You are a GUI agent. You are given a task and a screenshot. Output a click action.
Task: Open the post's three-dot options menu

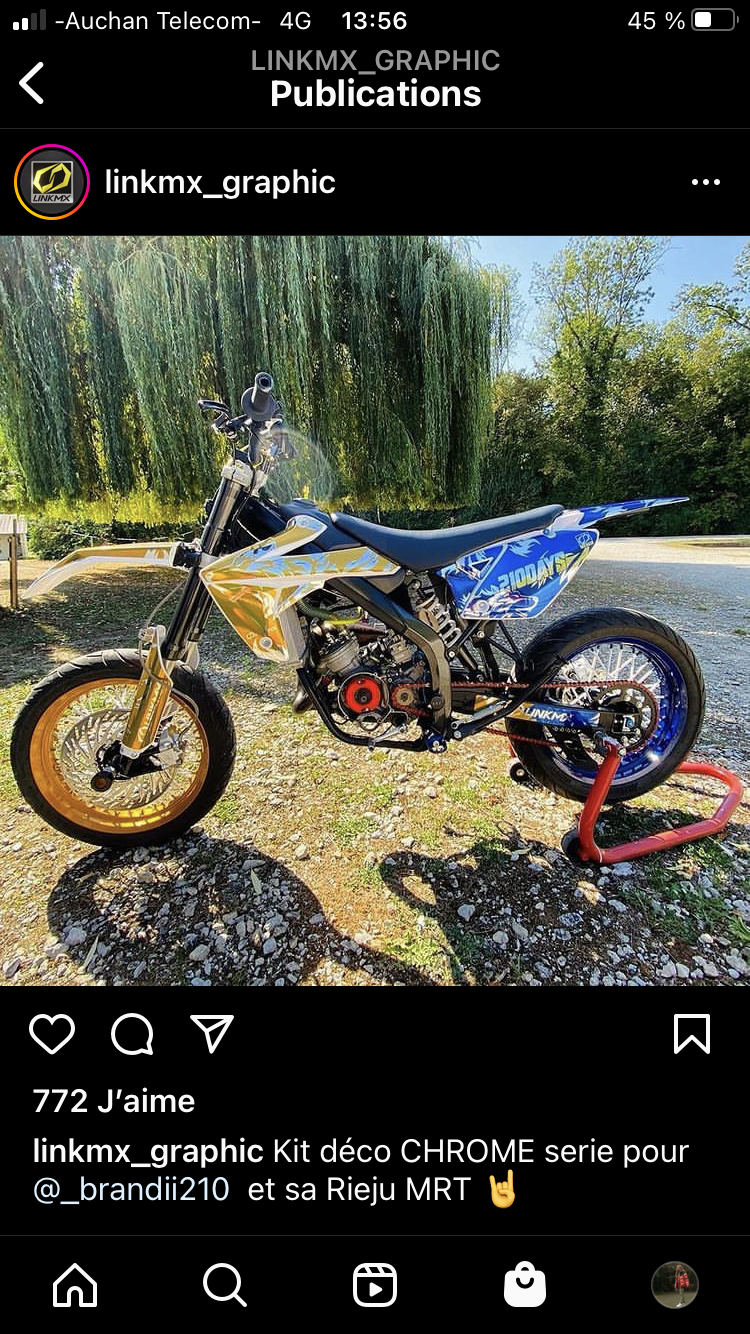pyautogui.click(x=705, y=182)
